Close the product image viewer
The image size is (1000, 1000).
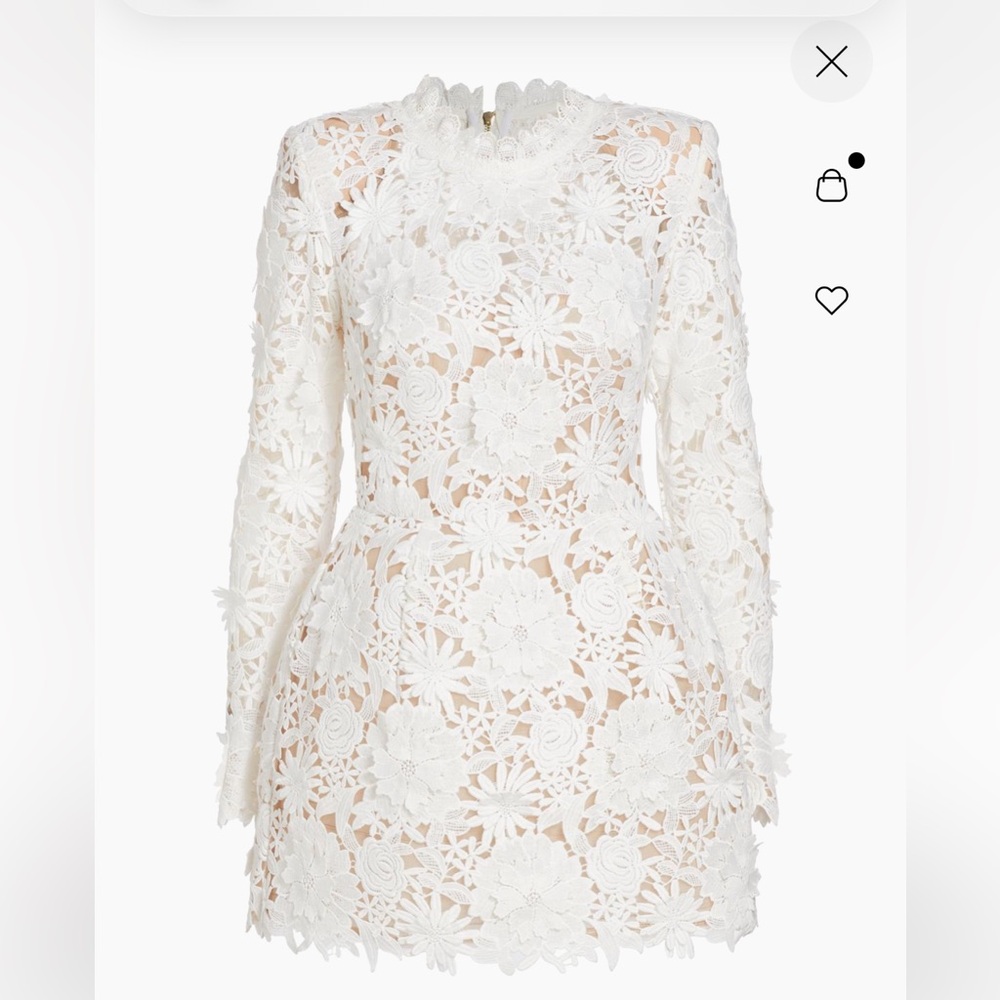(x=831, y=62)
